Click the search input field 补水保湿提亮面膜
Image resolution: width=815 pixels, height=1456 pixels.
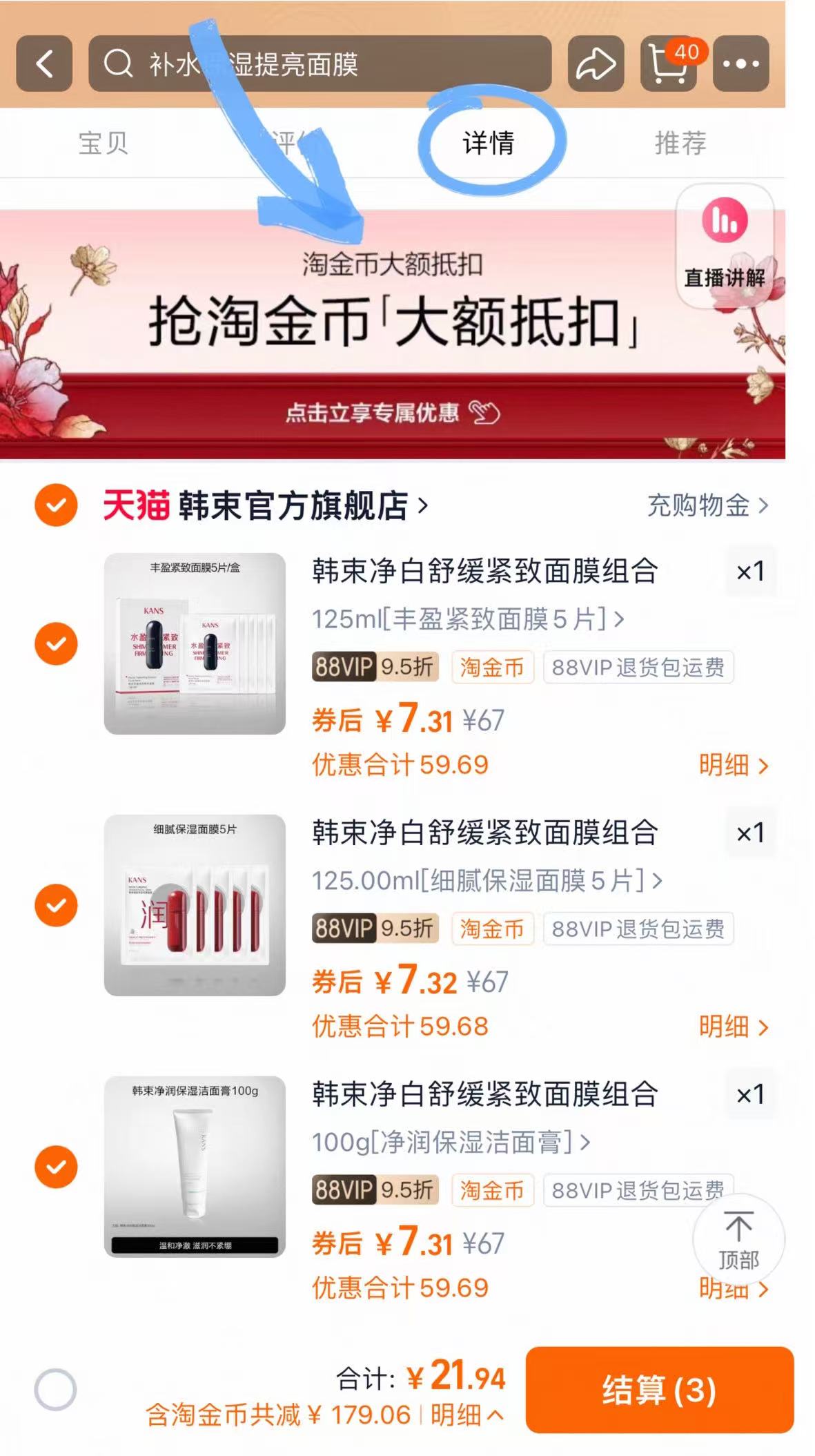[x=290, y=64]
